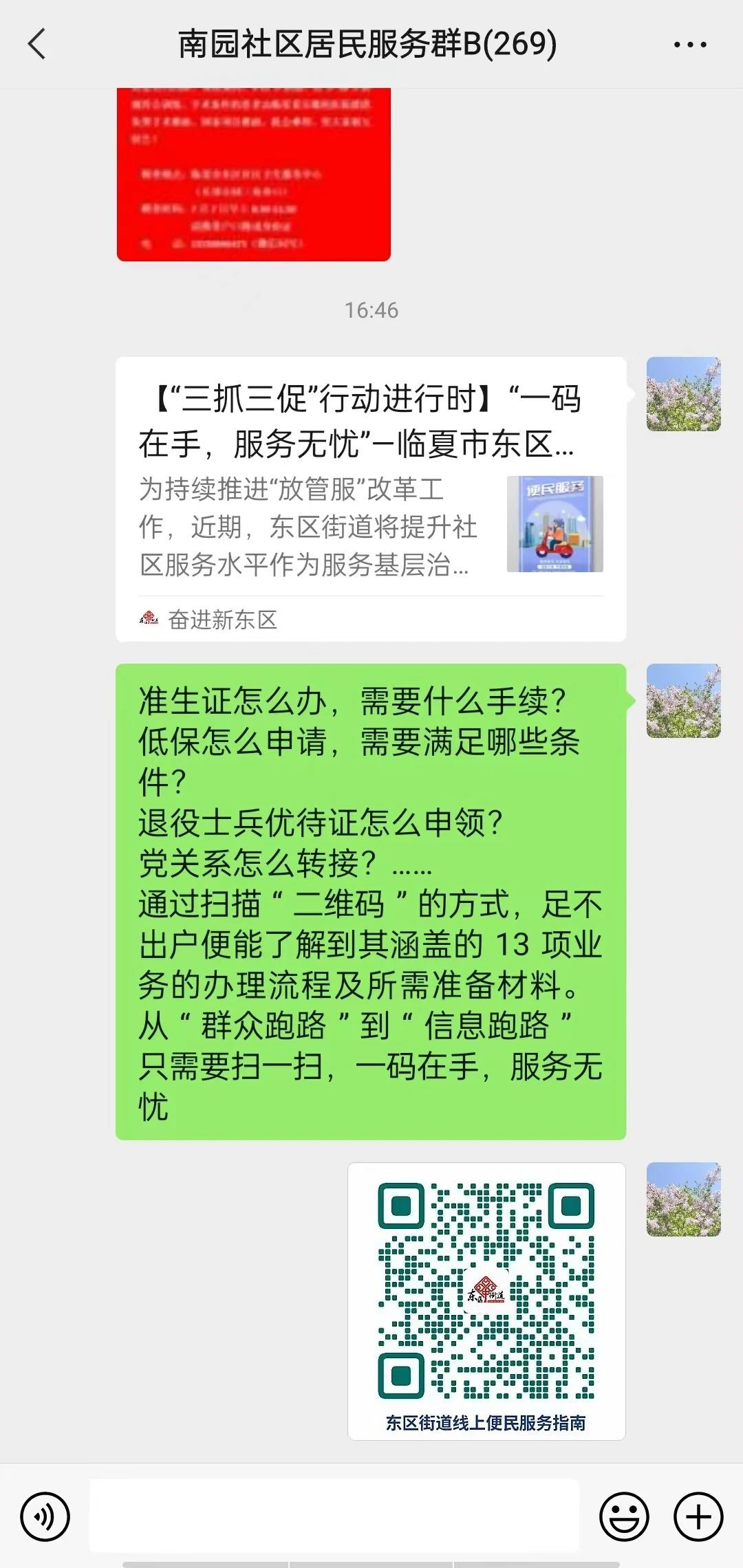743x1568 pixels.
Task: Focus the message text field
Action: (334, 1516)
